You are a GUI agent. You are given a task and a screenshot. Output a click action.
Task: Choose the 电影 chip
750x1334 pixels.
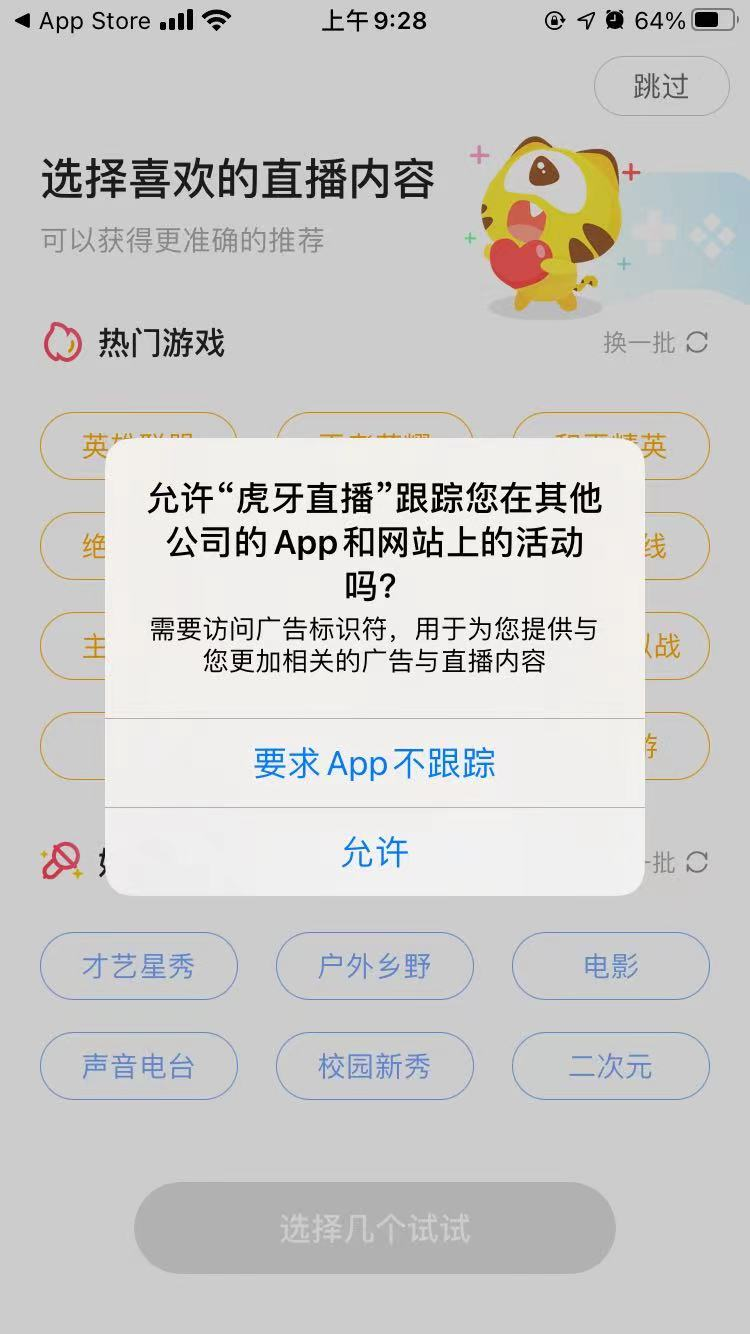pos(610,966)
